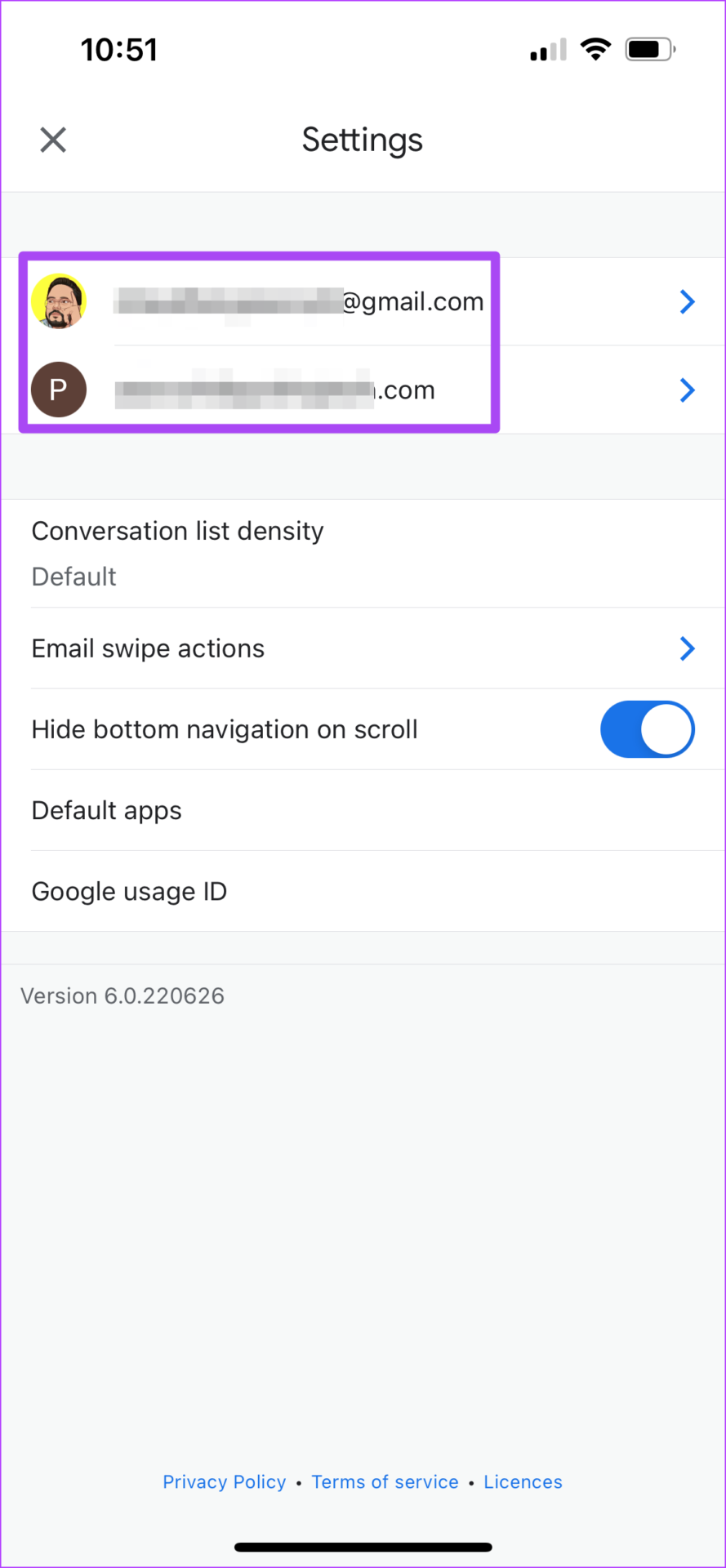
Task: Close the Settings screen
Action: (53, 140)
